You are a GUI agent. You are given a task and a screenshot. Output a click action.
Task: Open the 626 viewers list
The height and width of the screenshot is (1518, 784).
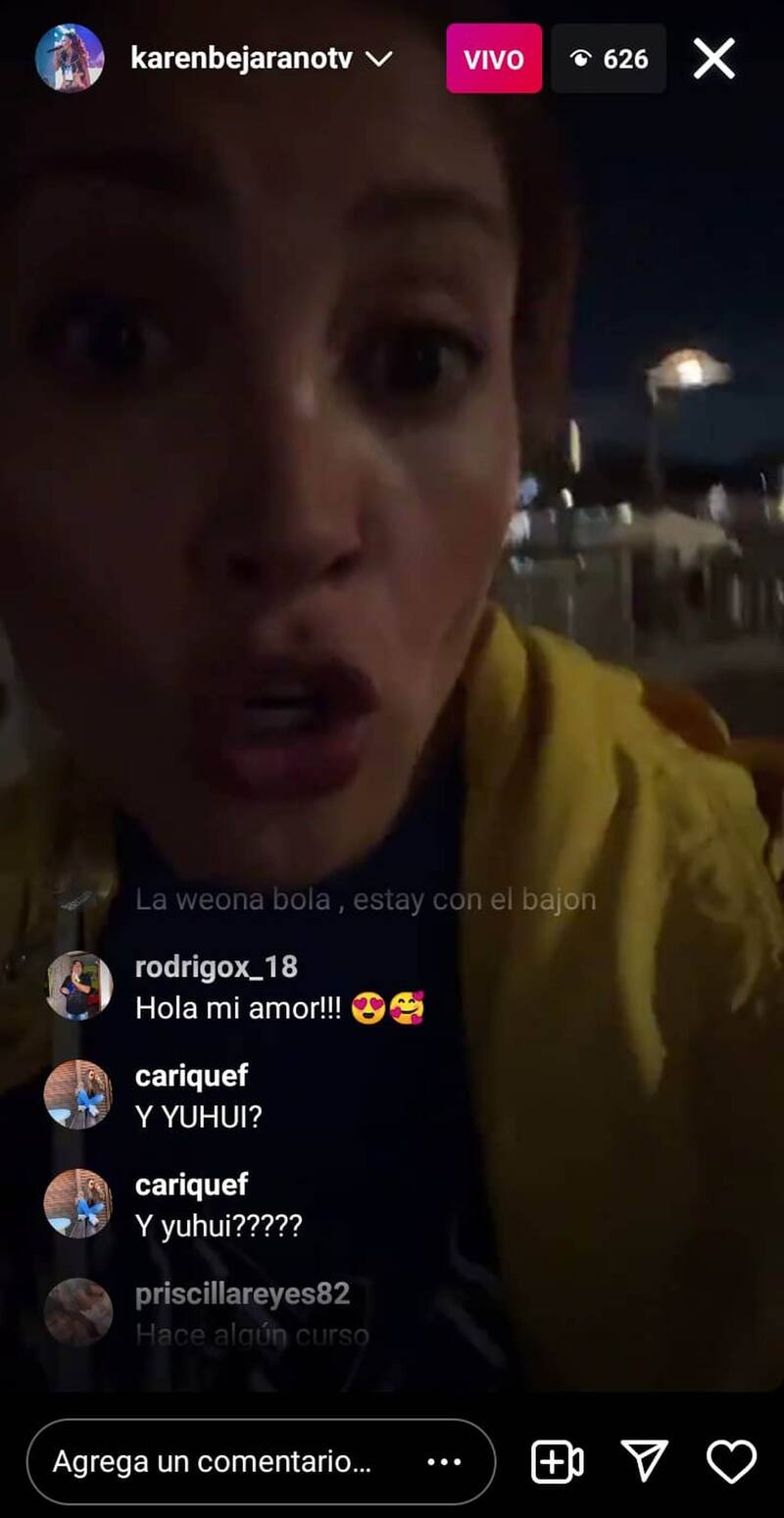point(609,59)
